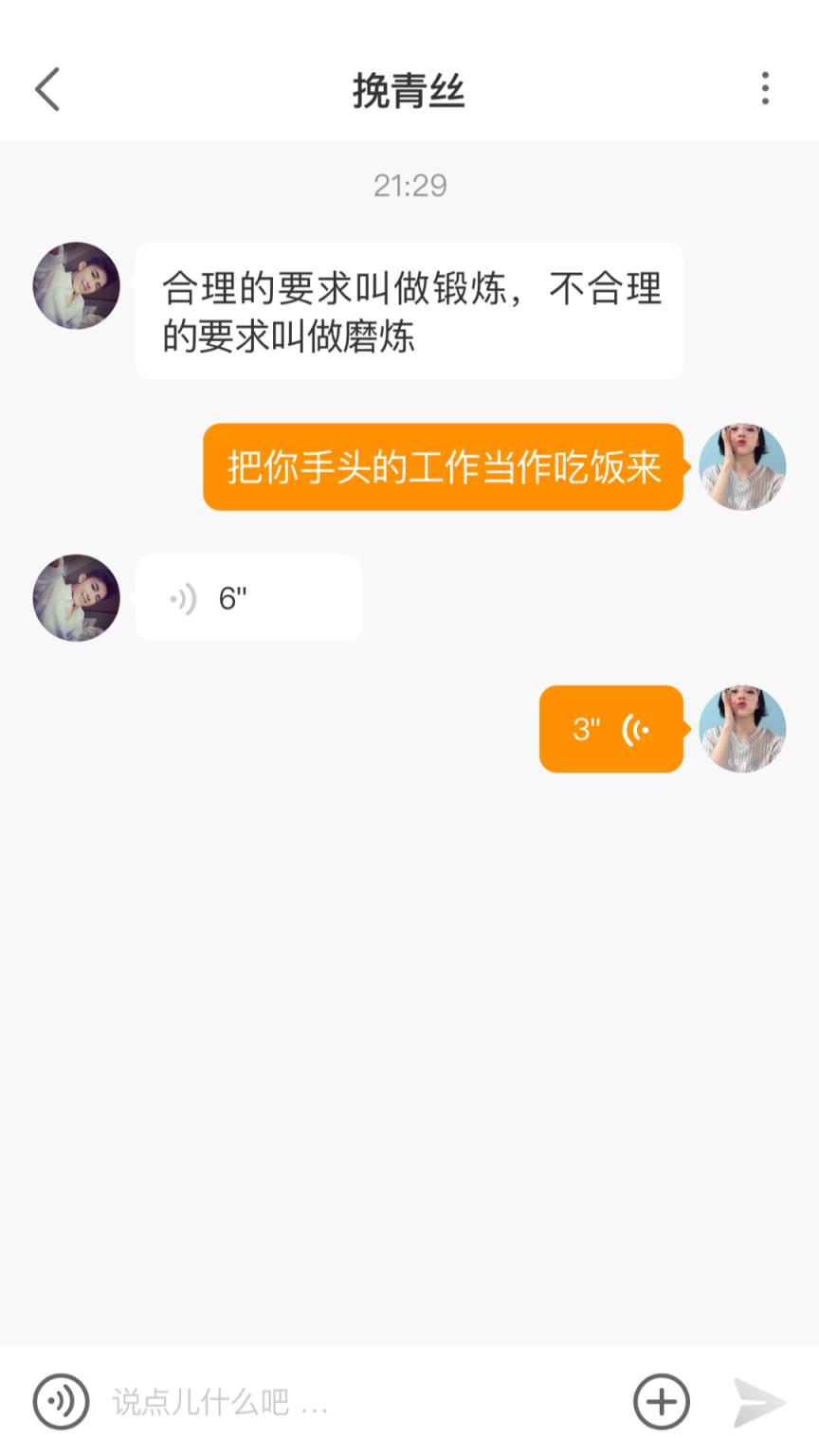Tap your own avatar beside the orange message

click(743, 466)
